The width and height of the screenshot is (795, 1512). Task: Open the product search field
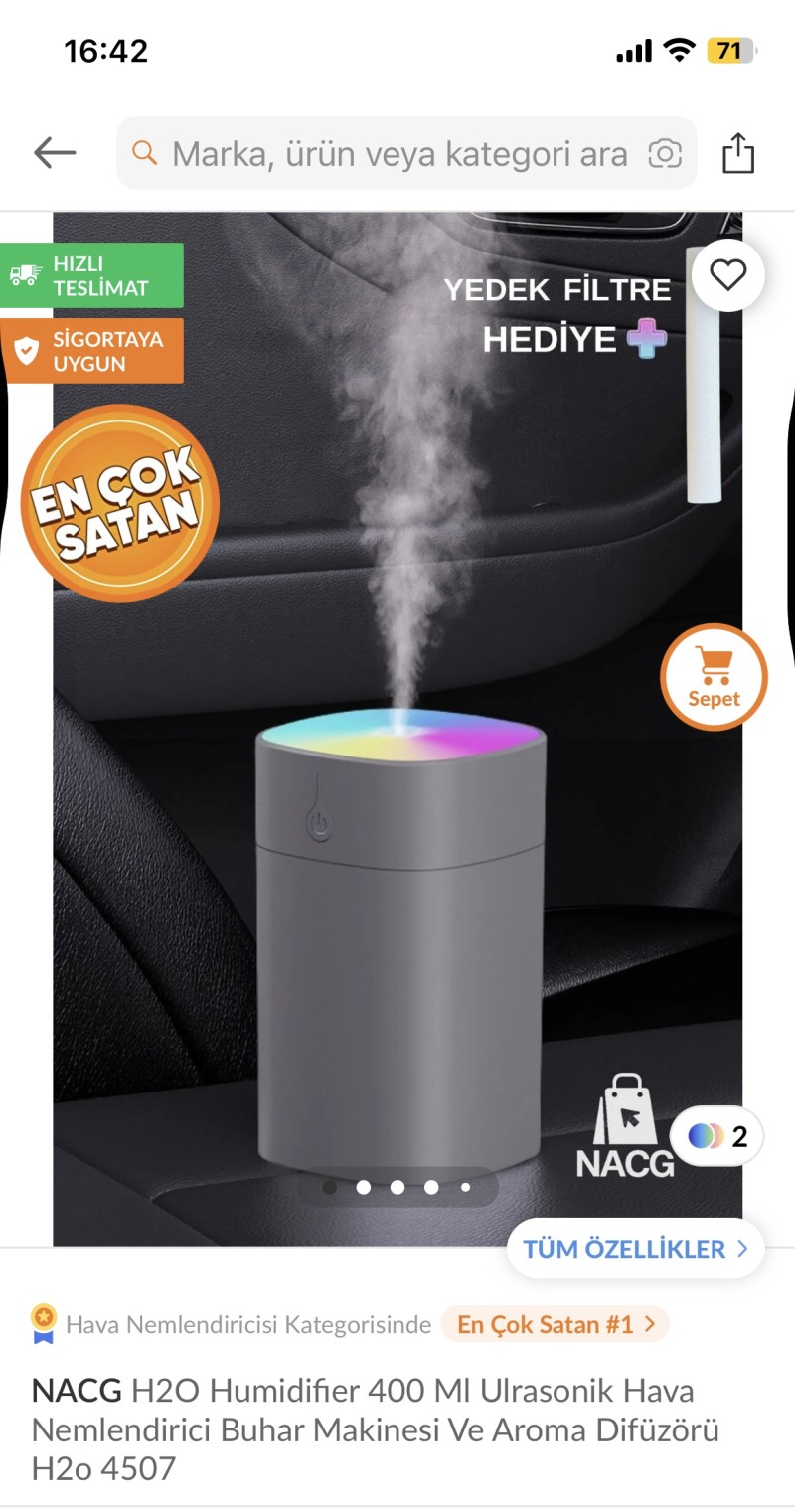(397, 154)
